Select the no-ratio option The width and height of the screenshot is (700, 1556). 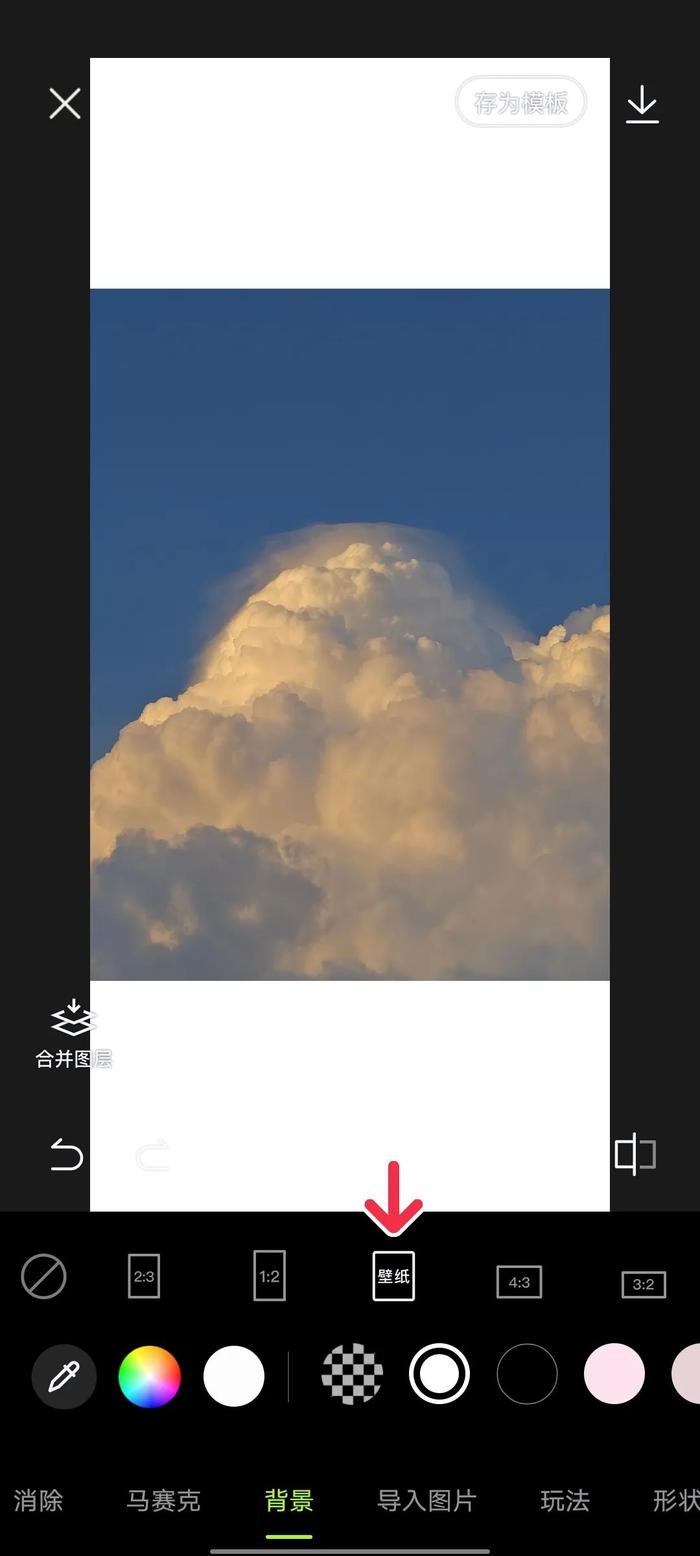44,1277
